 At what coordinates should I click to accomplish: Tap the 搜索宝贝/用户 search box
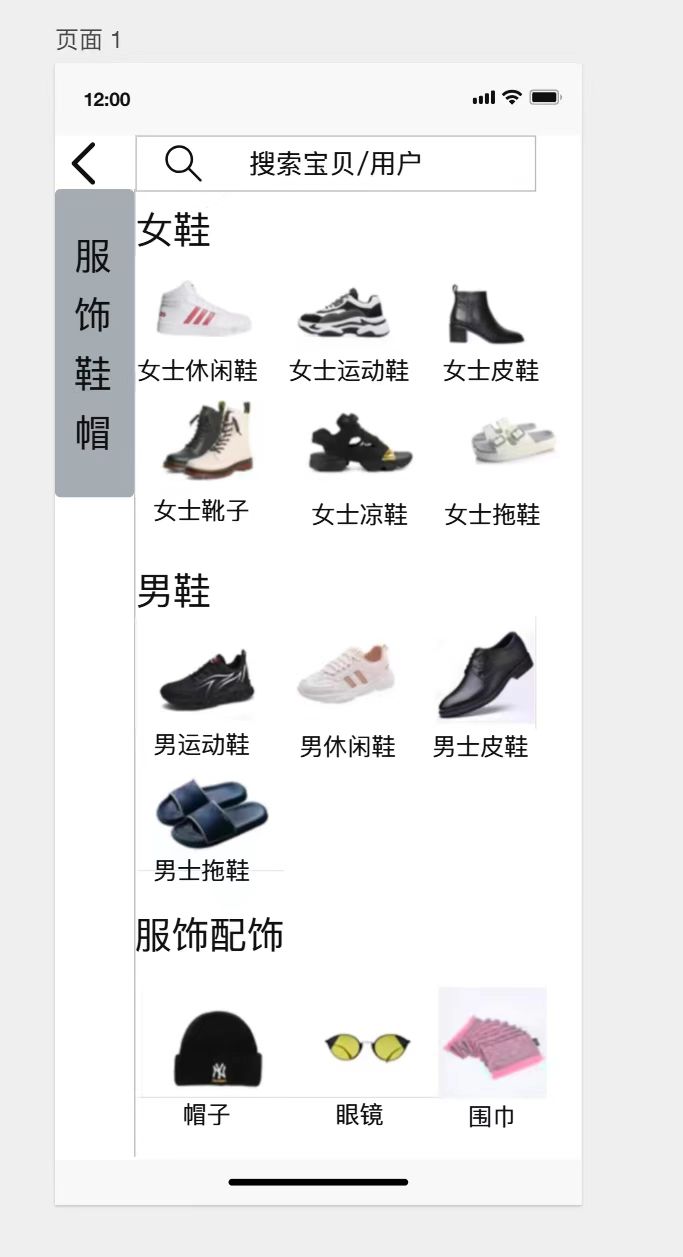pos(335,163)
